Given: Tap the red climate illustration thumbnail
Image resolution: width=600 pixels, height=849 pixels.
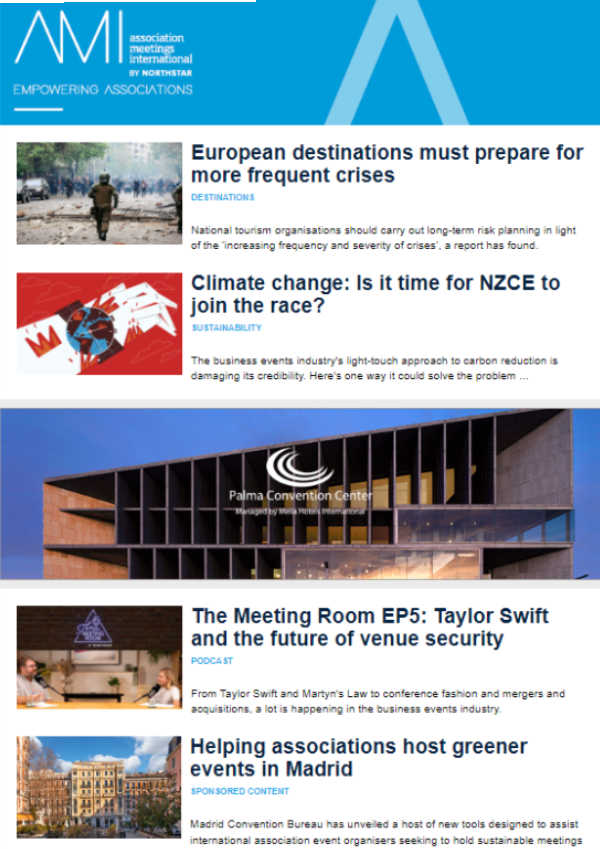Looking at the screenshot, I should click(x=99, y=323).
